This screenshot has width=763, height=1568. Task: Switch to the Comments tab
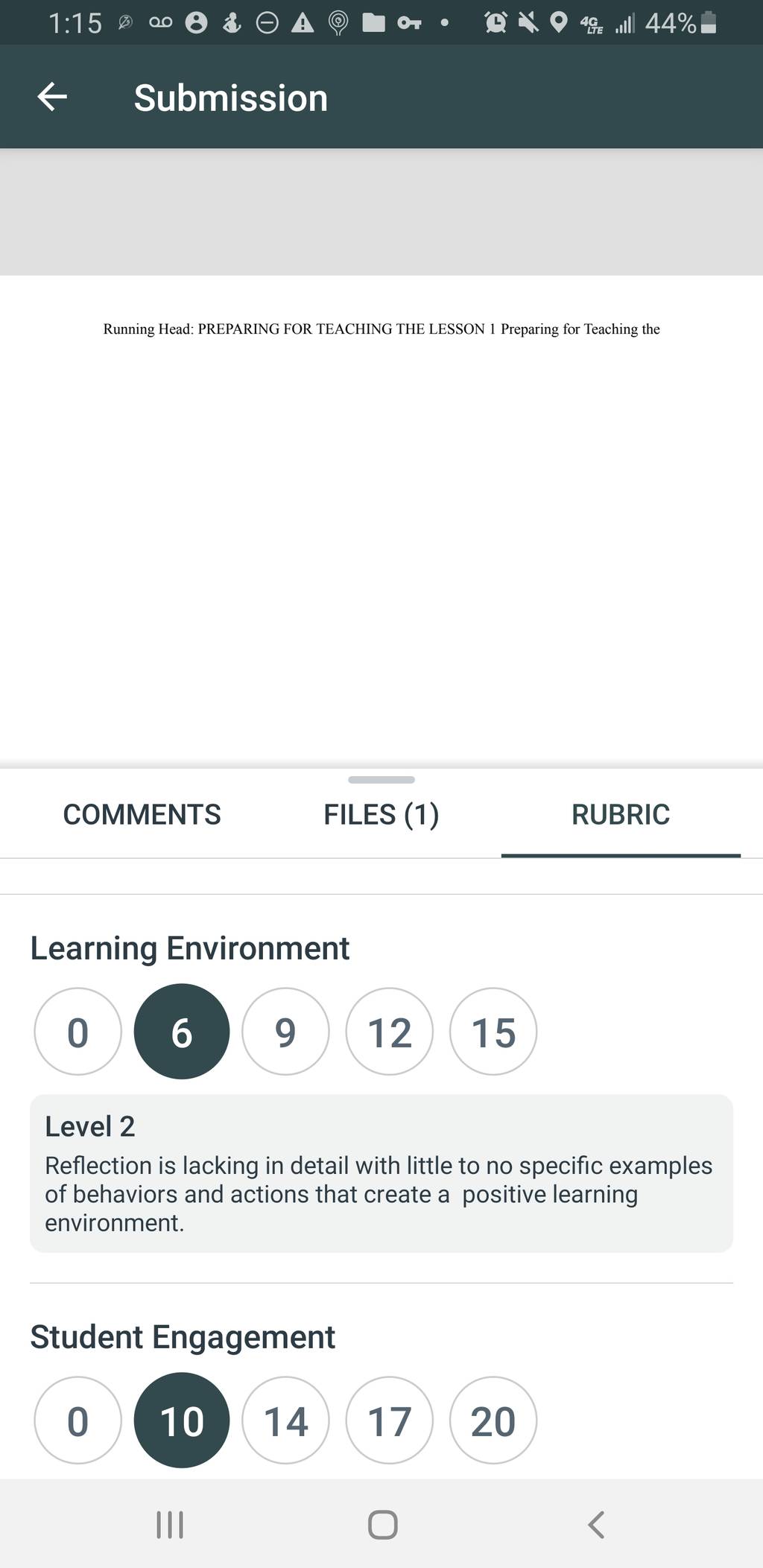tap(142, 814)
